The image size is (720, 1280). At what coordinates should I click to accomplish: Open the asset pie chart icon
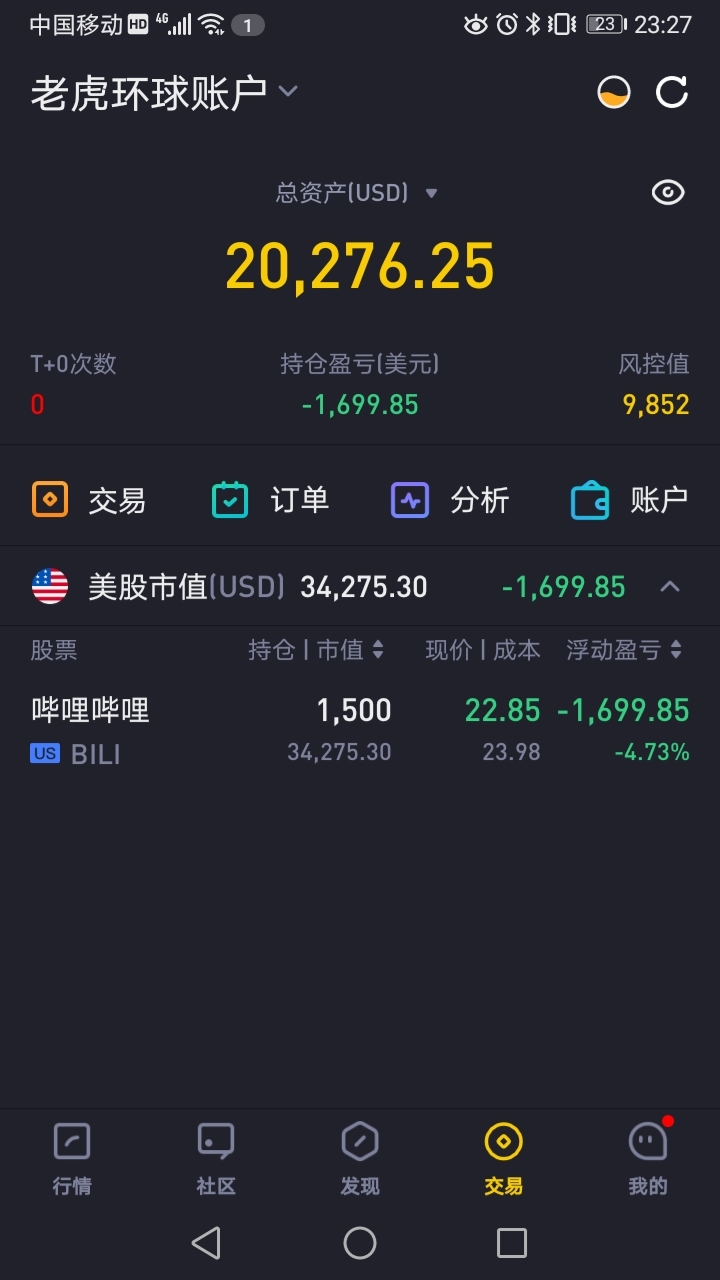coord(614,92)
